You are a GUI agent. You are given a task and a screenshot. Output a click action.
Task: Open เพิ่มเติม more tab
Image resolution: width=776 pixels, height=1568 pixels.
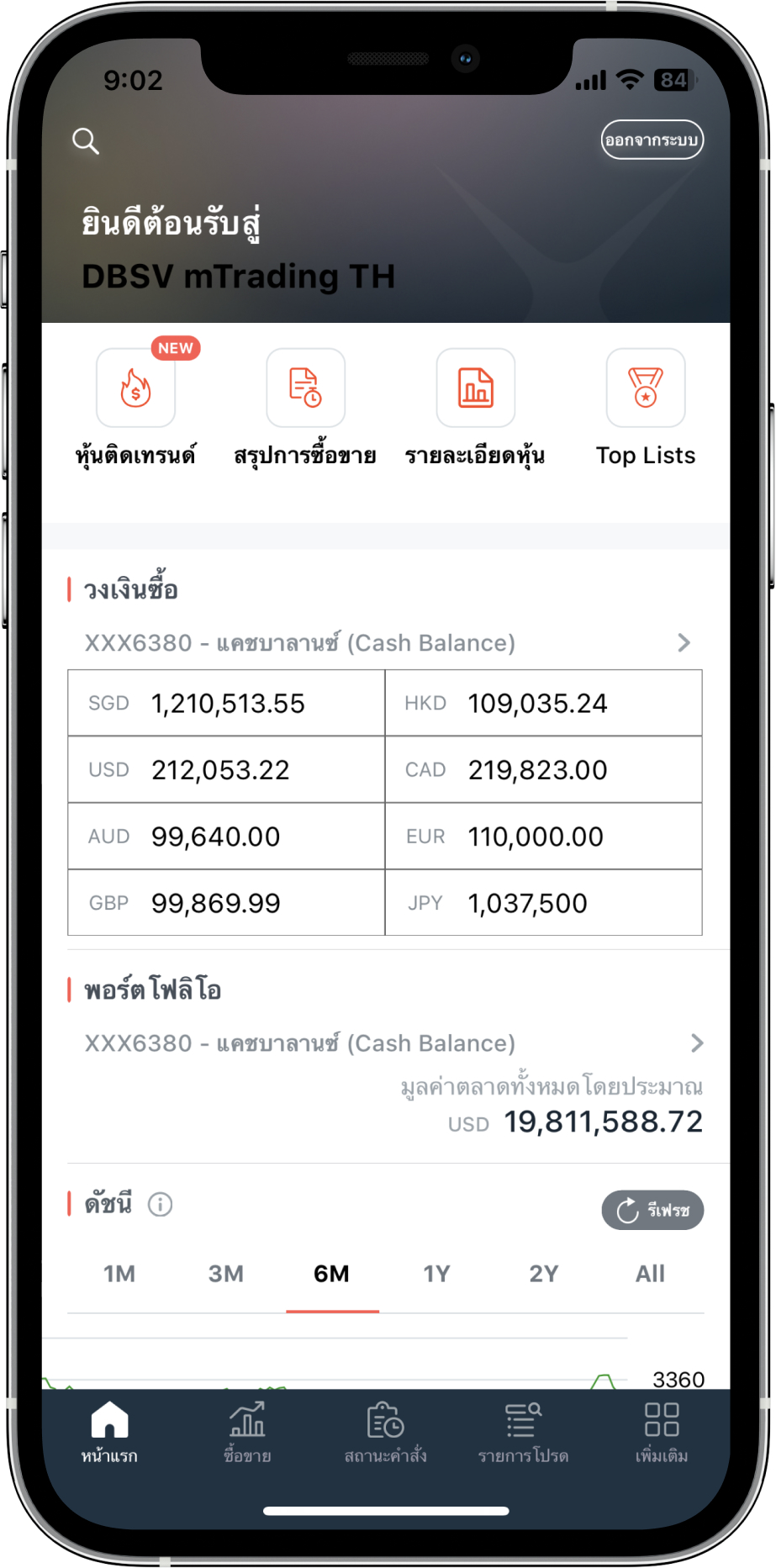661,1432
